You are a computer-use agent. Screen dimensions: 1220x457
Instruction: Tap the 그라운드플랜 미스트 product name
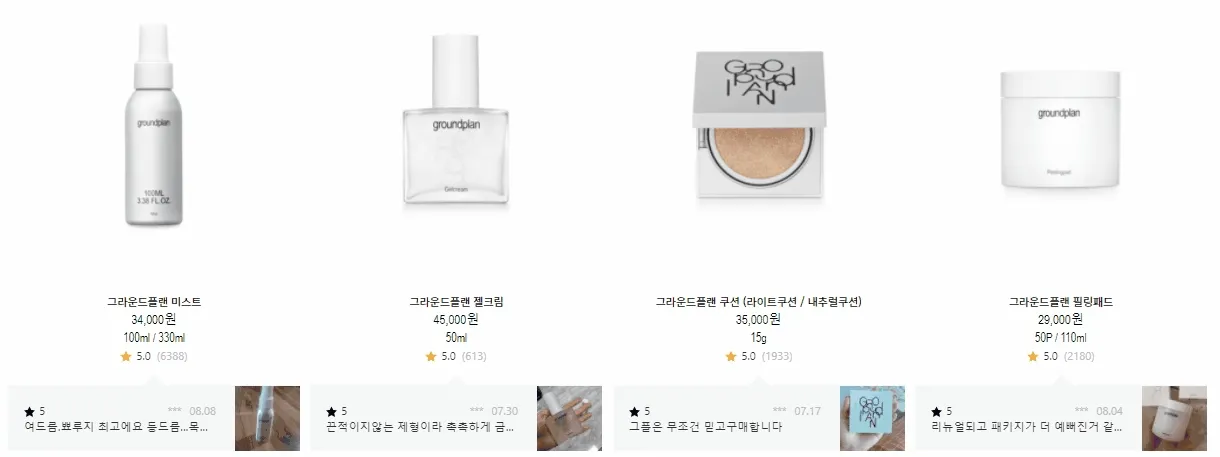click(x=154, y=301)
